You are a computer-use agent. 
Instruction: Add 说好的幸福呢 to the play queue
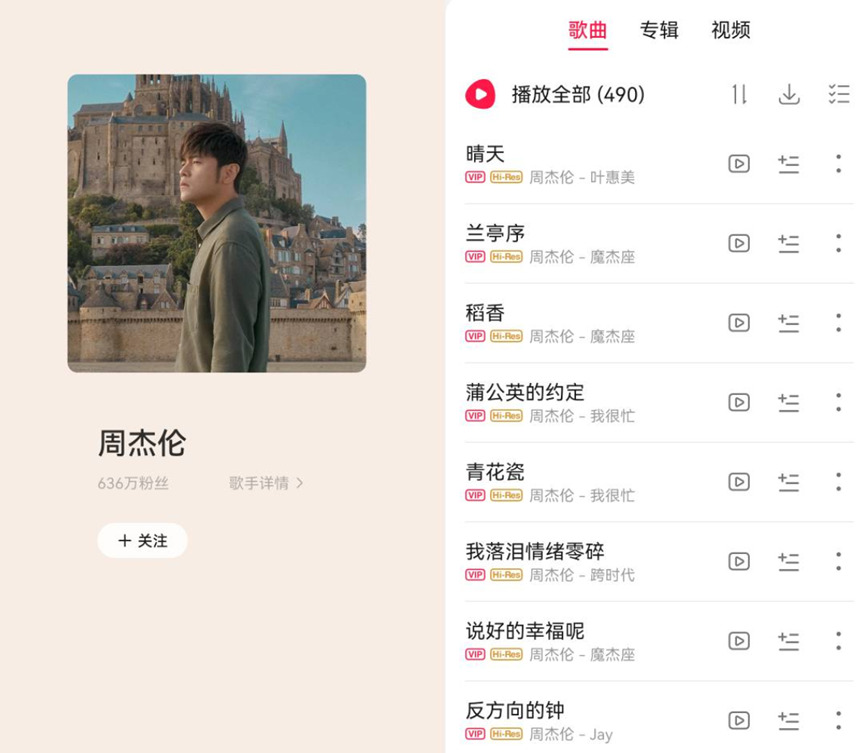pos(788,641)
